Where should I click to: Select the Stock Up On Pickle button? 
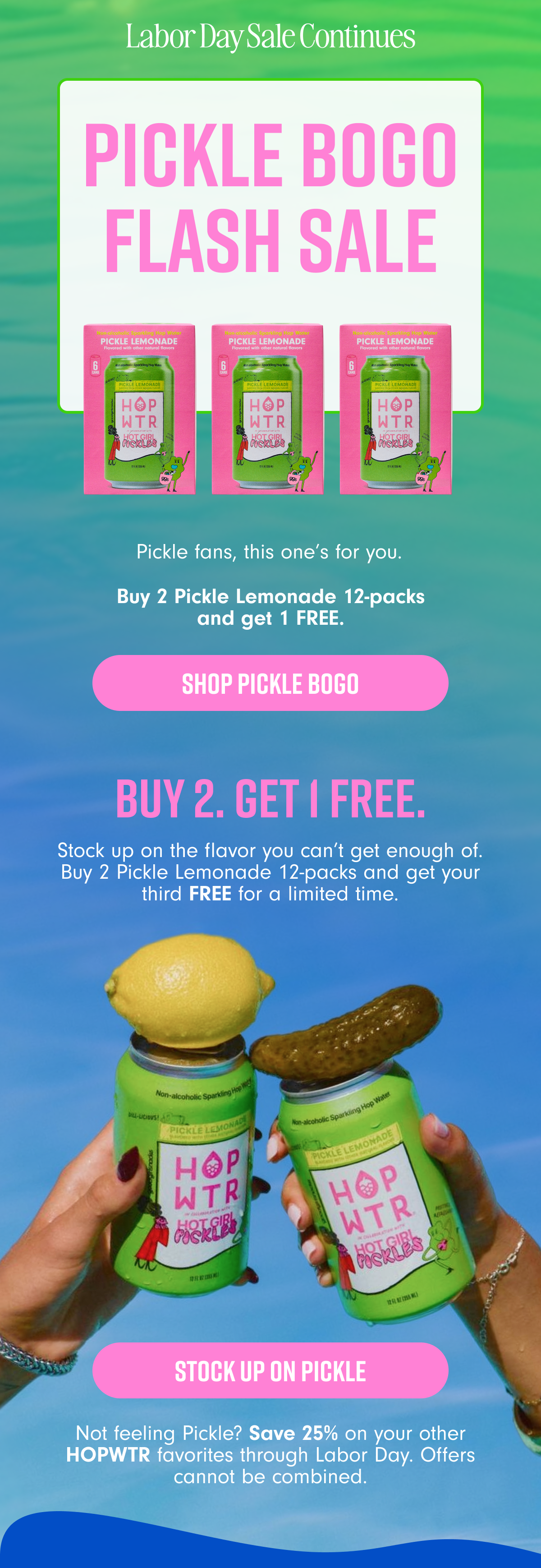[x=270, y=1370]
